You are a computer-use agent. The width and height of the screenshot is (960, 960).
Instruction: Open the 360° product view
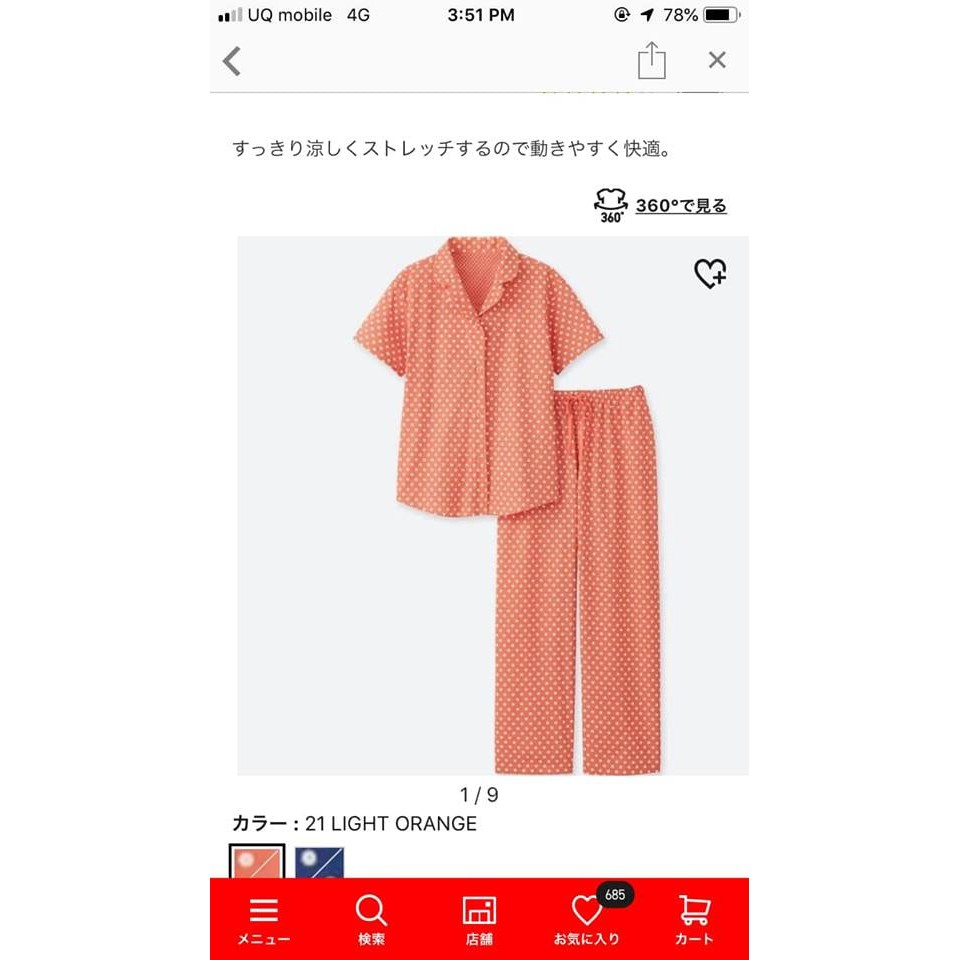click(661, 206)
